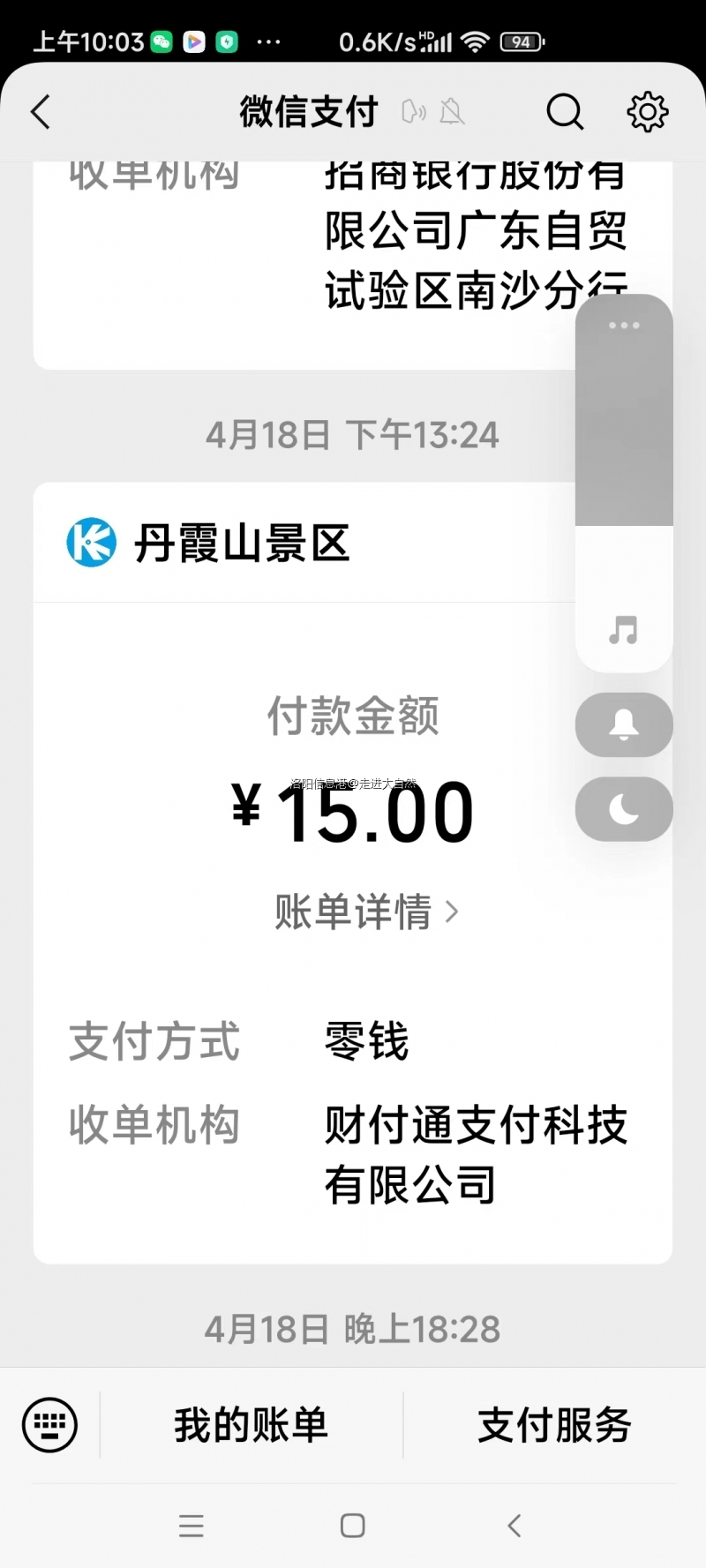Open the 我的账单 menu
The width and height of the screenshot is (706, 1568).
coord(252,1425)
